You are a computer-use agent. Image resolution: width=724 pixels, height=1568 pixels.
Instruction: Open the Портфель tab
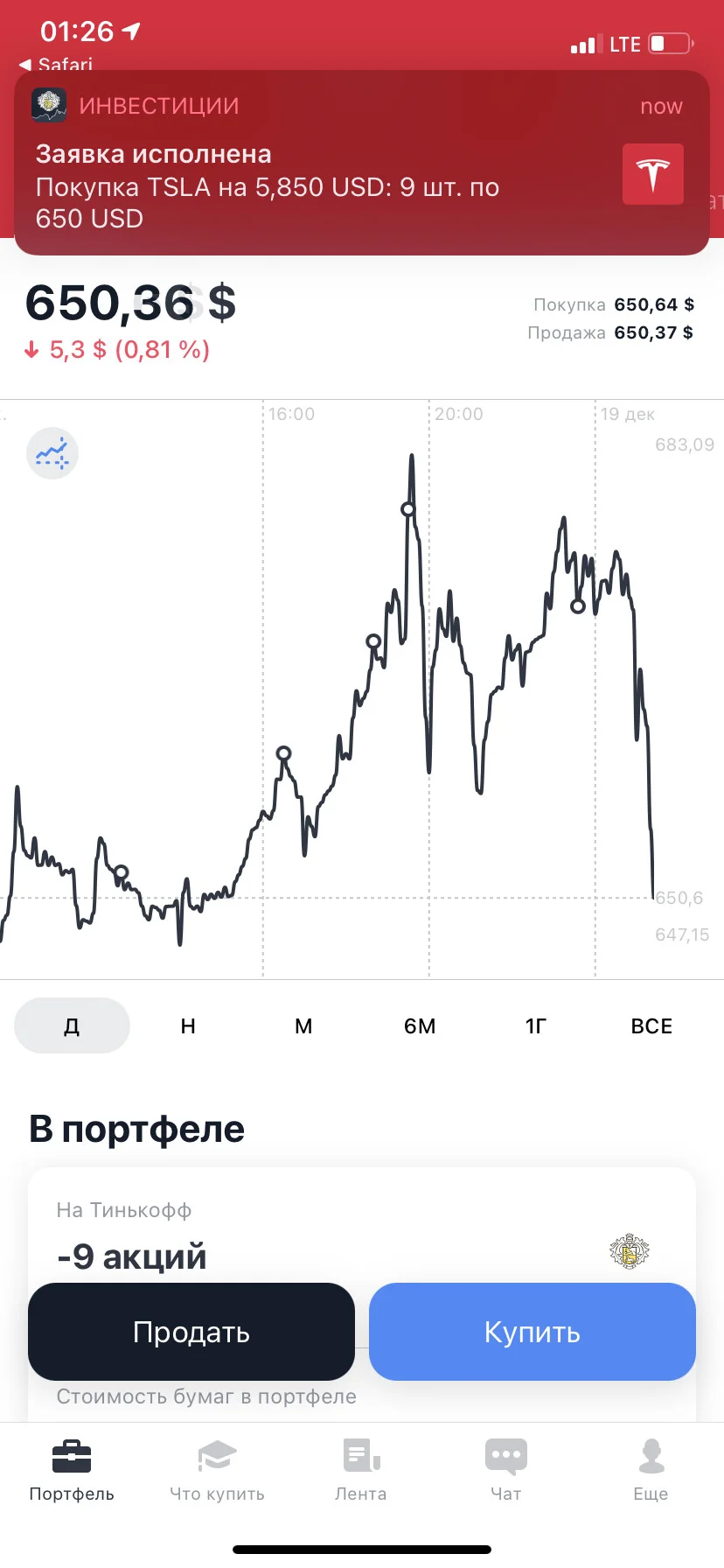point(72,1470)
